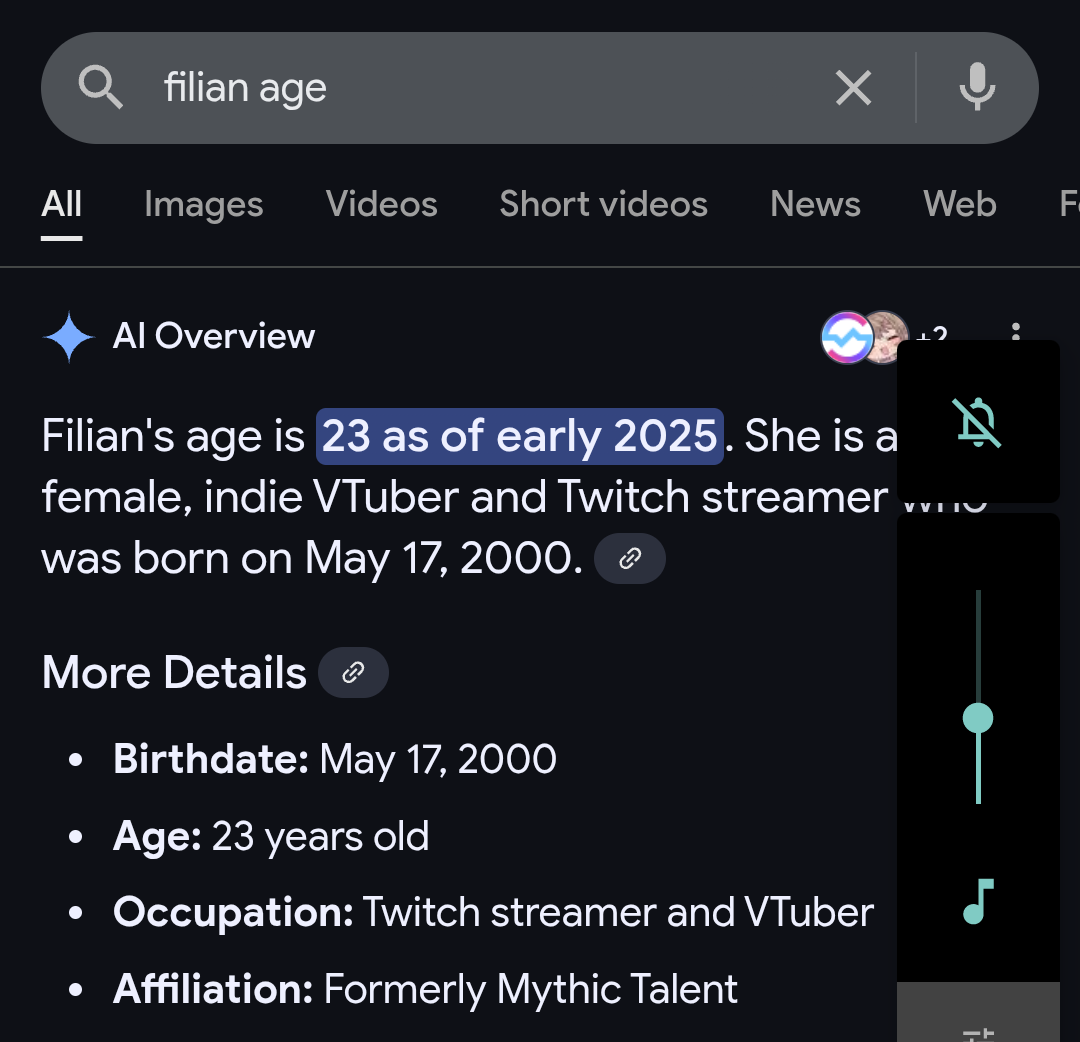
Task: Tap the search box showing 'filian age'
Action: [450, 88]
